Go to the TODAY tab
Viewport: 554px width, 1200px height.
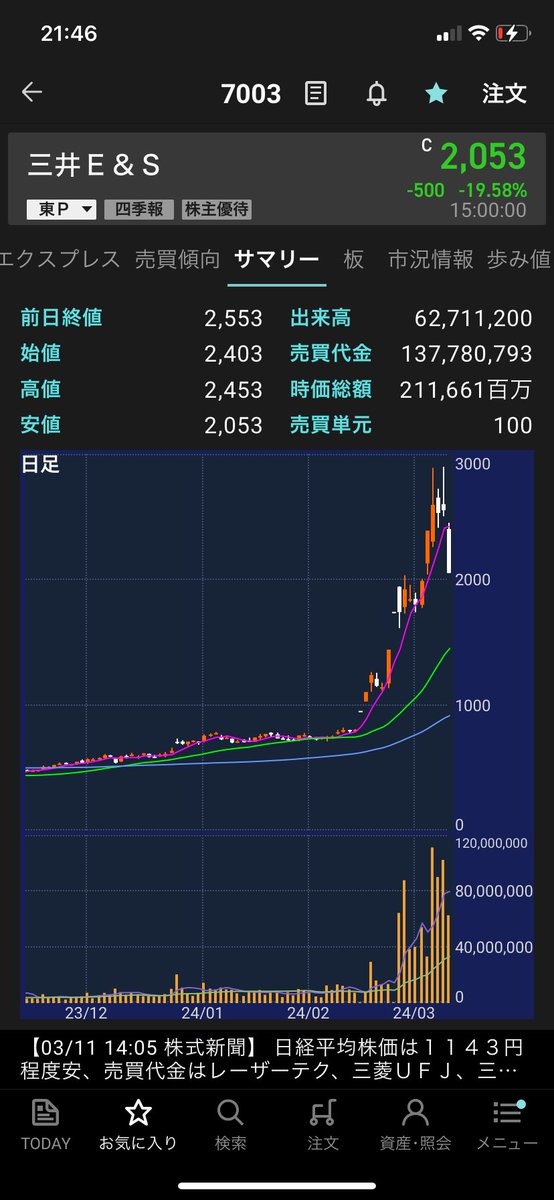click(46, 1125)
